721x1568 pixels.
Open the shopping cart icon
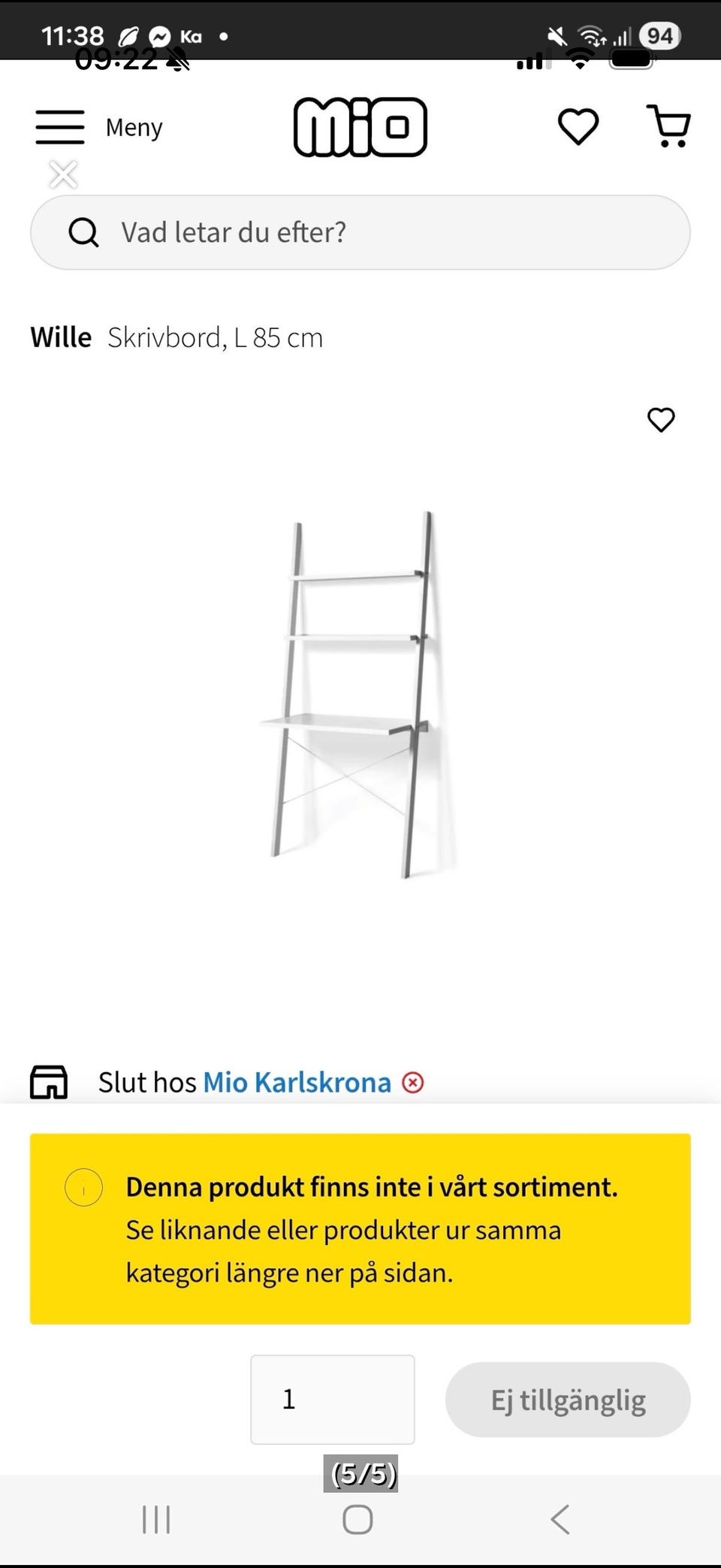(x=667, y=126)
